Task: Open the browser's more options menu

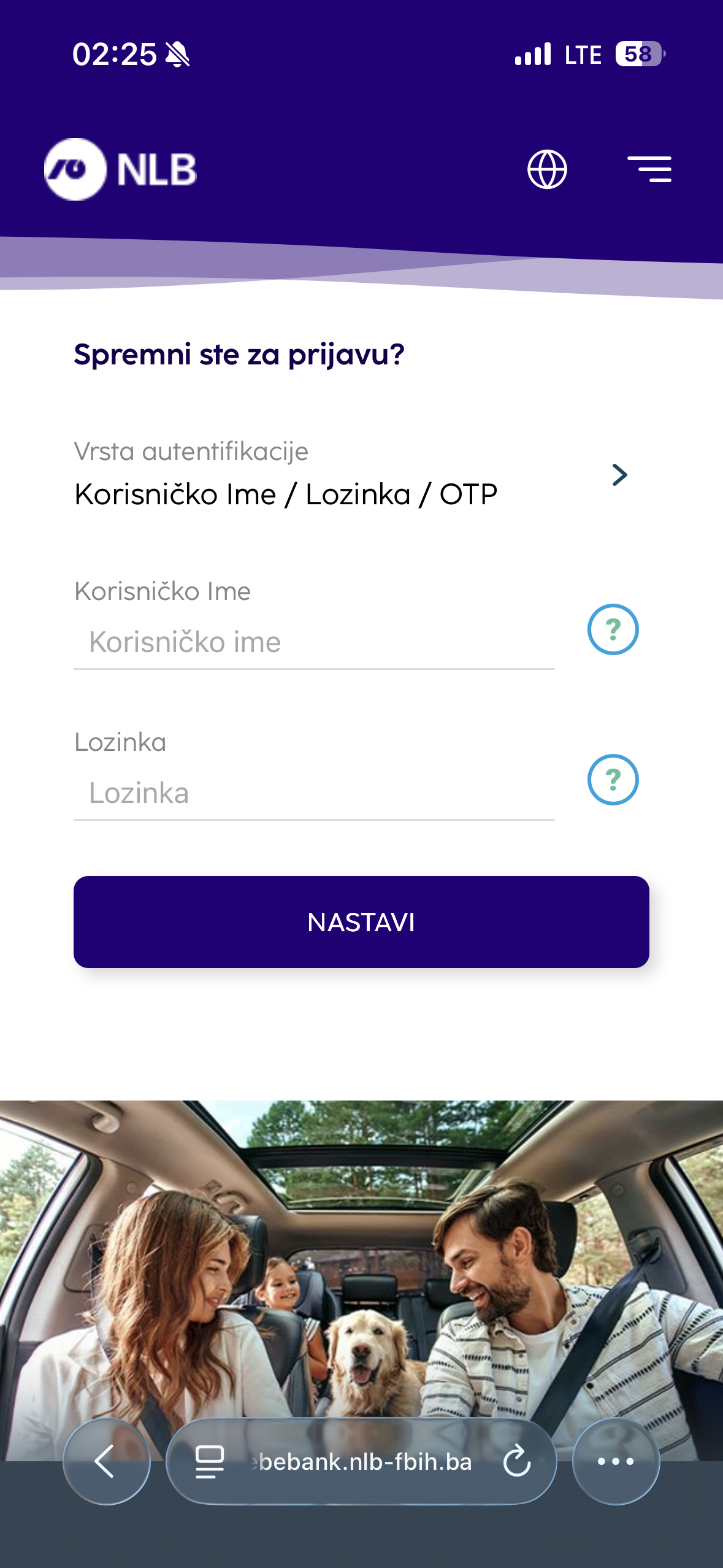Action: (616, 1461)
